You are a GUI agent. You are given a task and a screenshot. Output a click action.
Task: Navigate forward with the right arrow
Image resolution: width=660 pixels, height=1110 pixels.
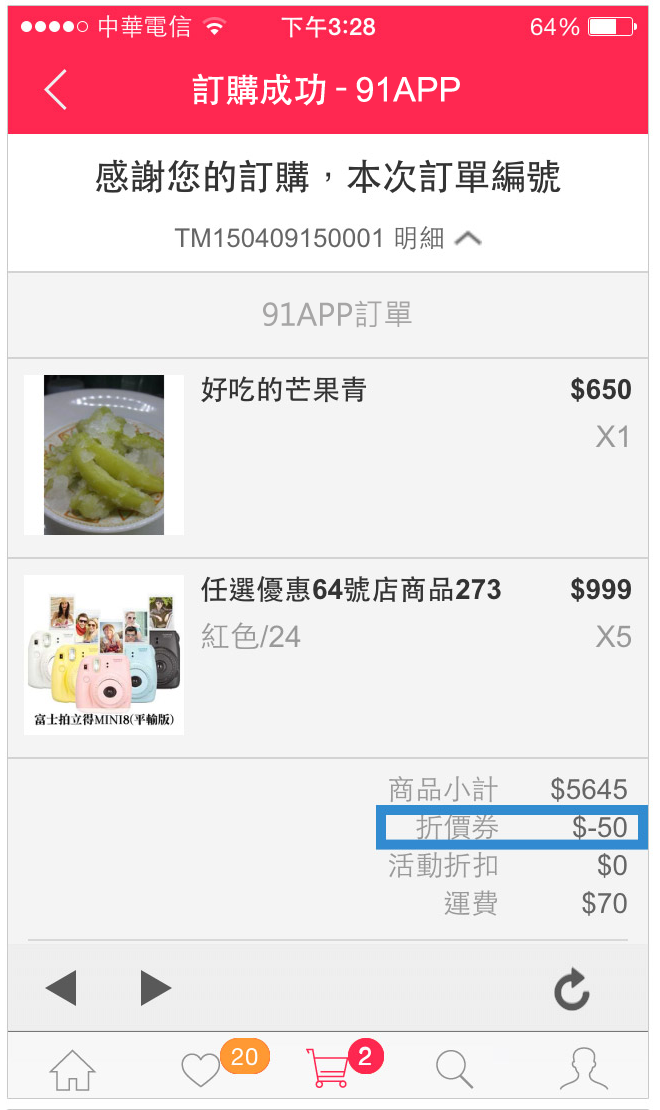[x=155, y=989]
